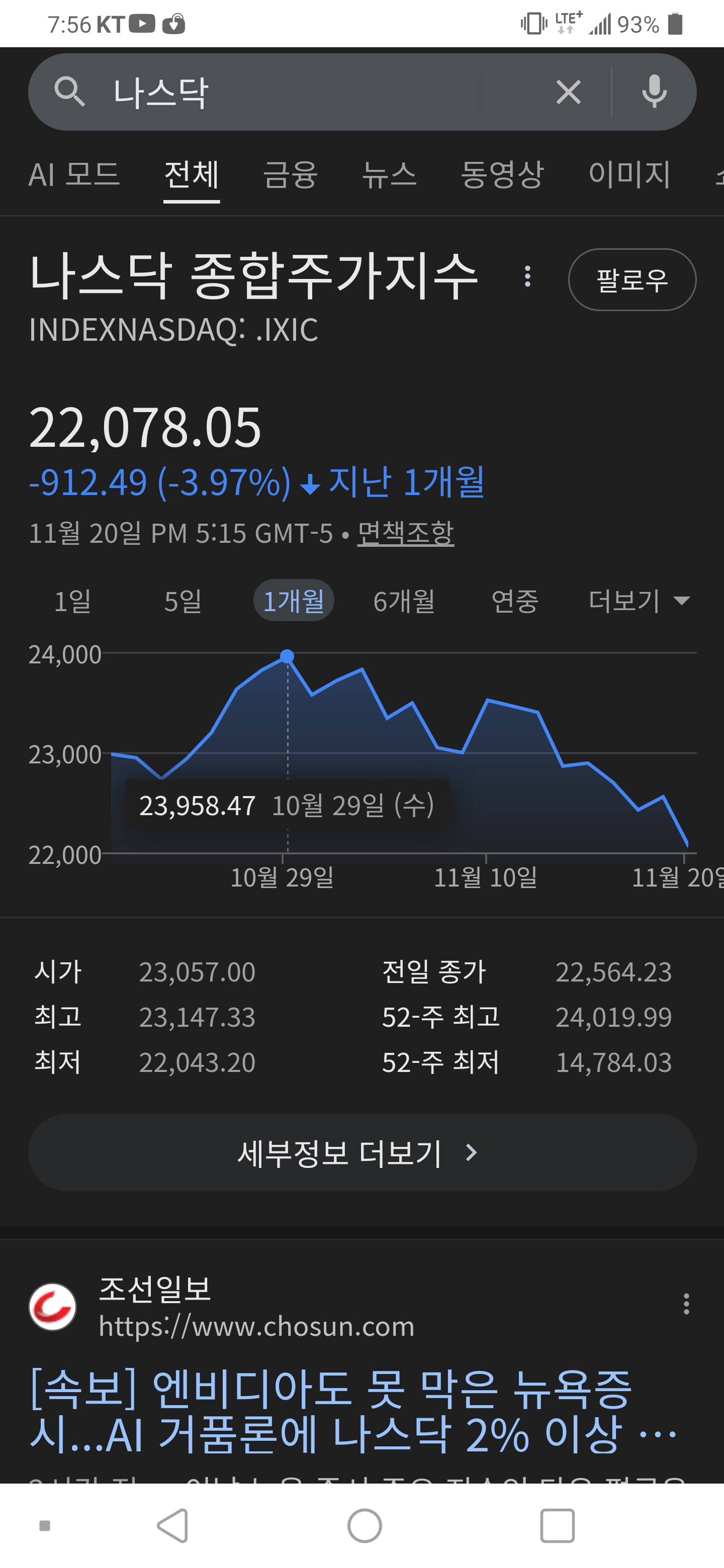Tap the 나스닥 search field
Viewport: 724px width, 1568px height.
317,92
